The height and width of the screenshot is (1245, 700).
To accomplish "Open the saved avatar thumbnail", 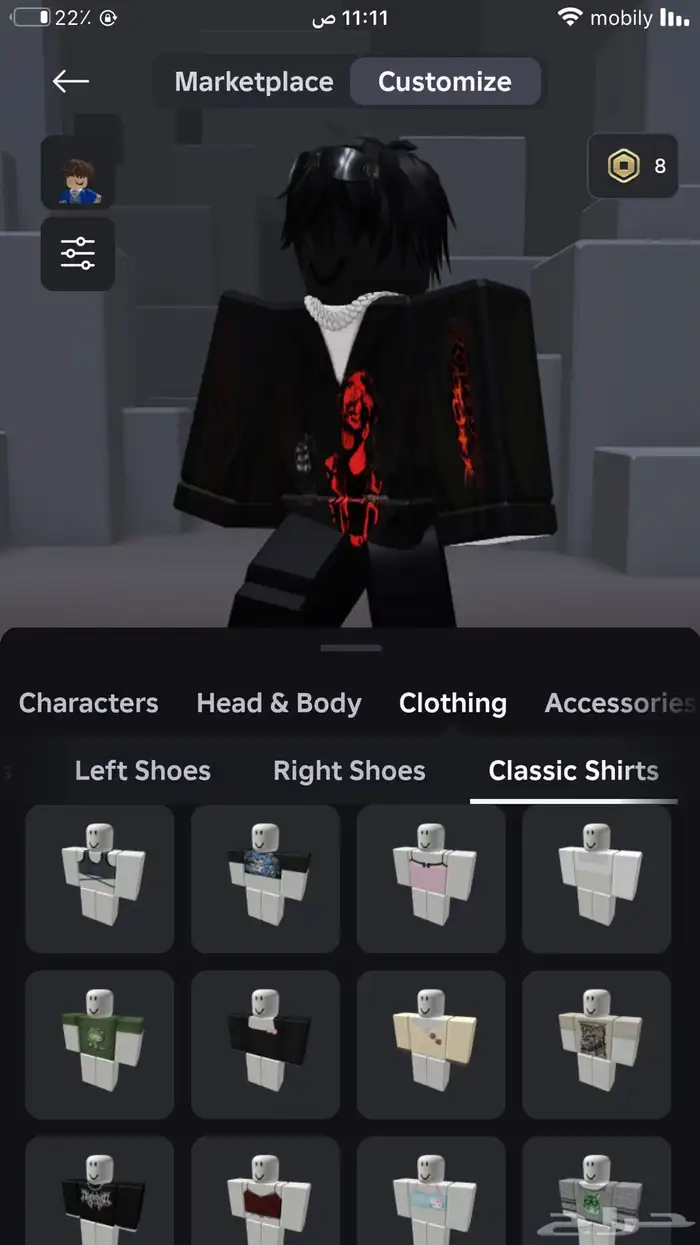I will pos(77,172).
